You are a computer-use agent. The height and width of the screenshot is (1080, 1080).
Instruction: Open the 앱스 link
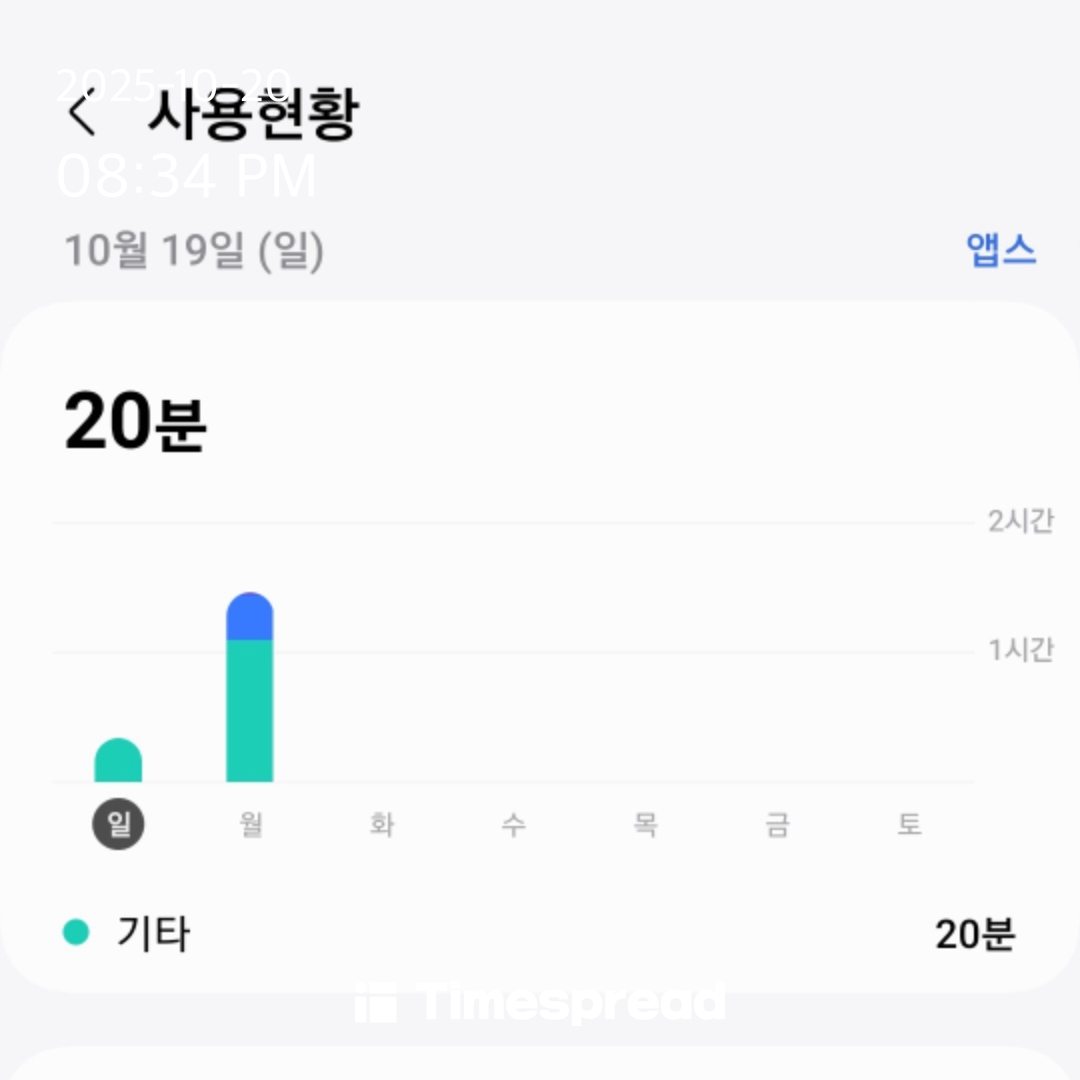(1000, 250)
